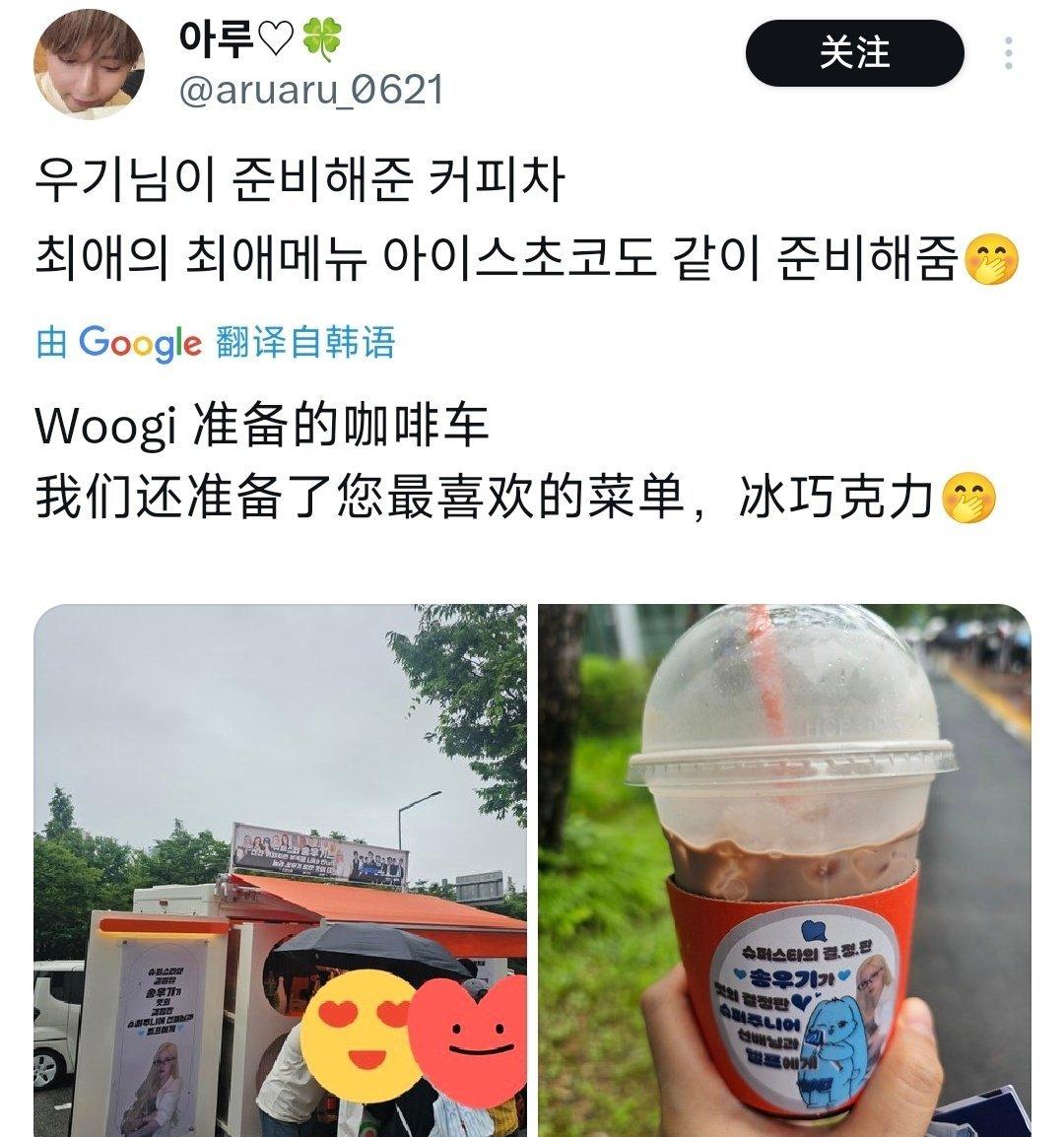The width and height of the screenshot is (1064, 1137).
Task: Open the coffee truck photo
Action: click(x=281, y=869)
